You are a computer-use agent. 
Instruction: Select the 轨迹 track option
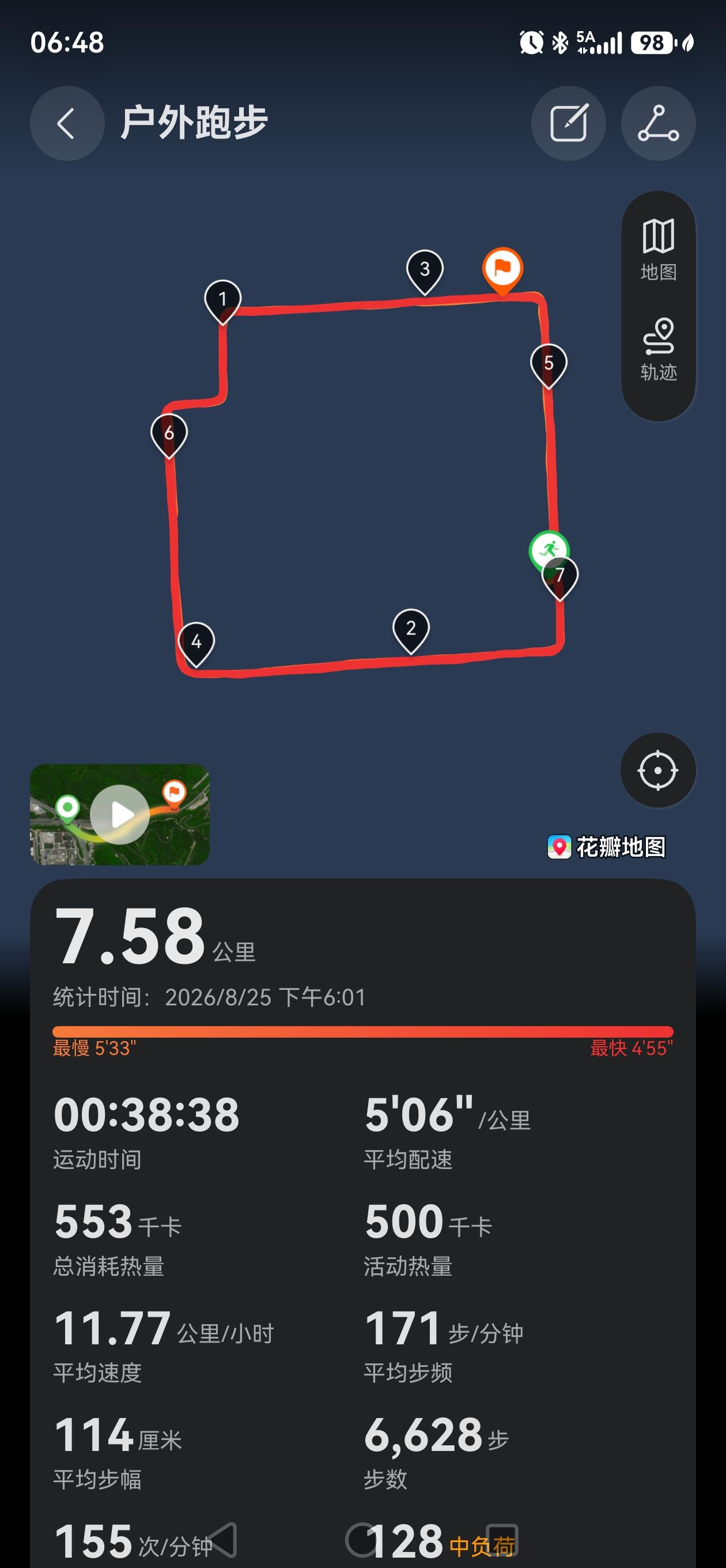[x=658, y=349]
